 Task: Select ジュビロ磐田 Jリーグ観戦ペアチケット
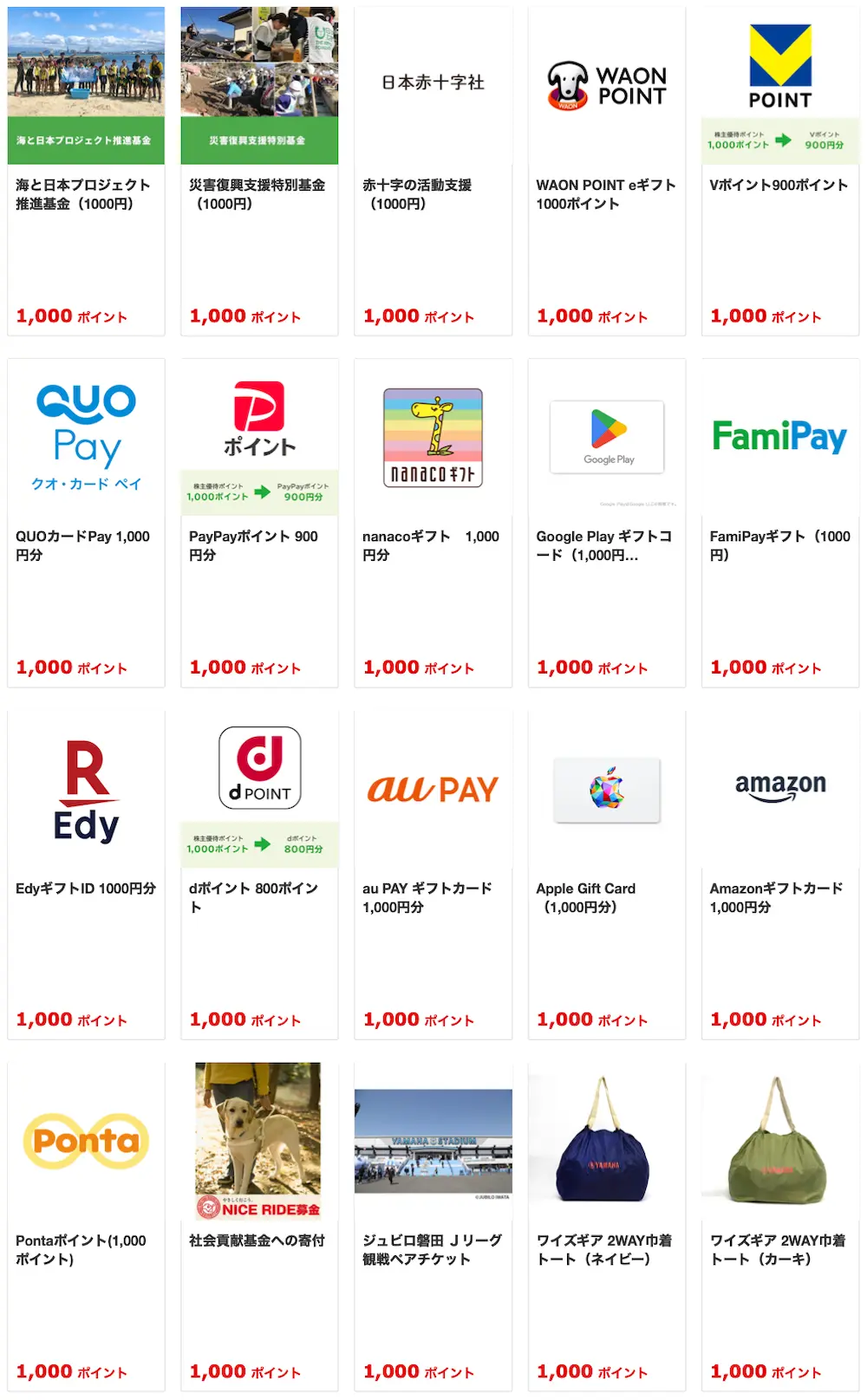(x=433, y=1227)
